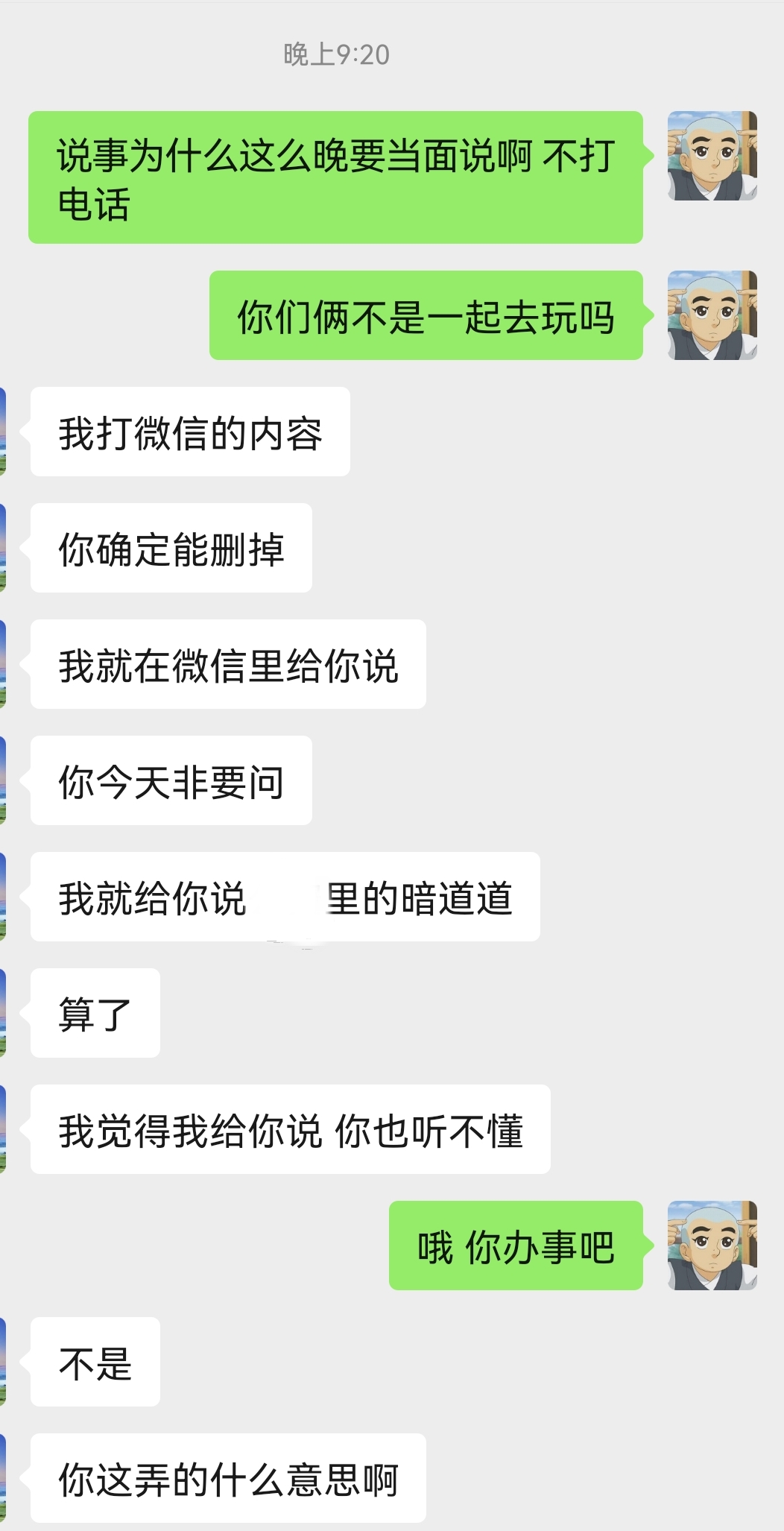Open sender avatar beside "说事为什么这么晚" message
This screenshot has height=1531, width=784.
[x=712, y=156]
